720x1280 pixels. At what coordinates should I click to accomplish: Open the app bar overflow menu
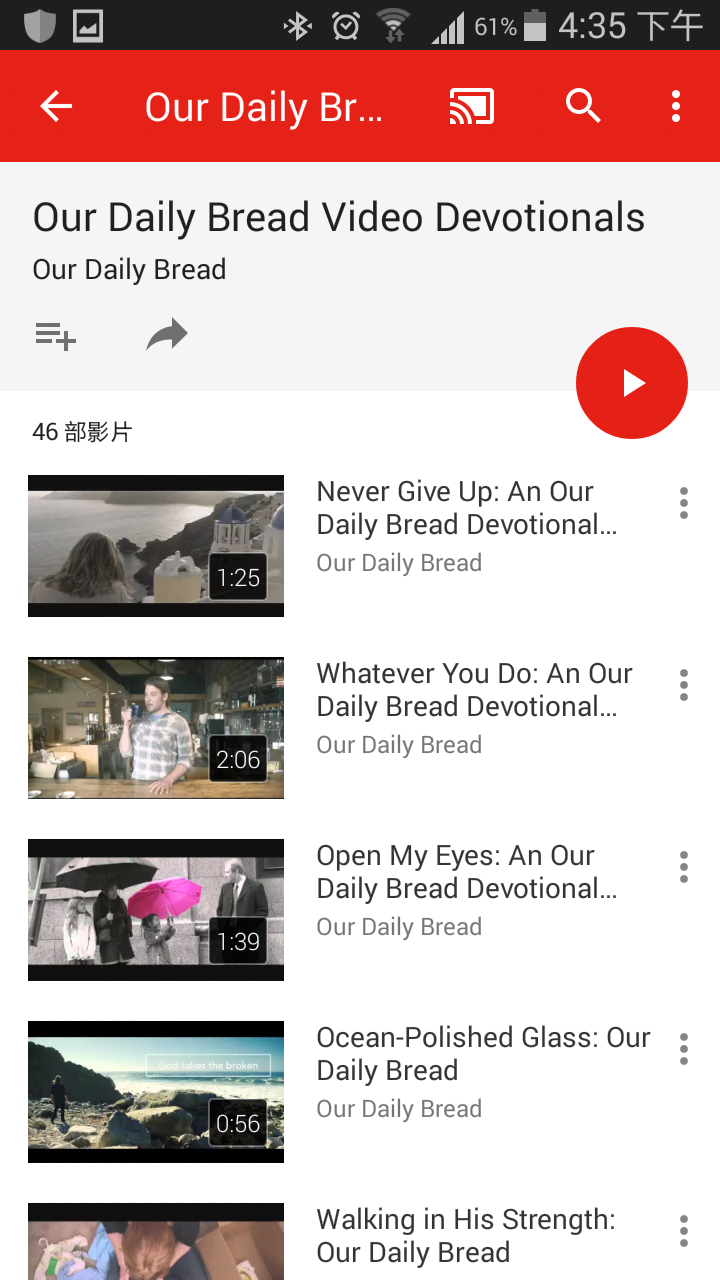(x=676, y=106)
